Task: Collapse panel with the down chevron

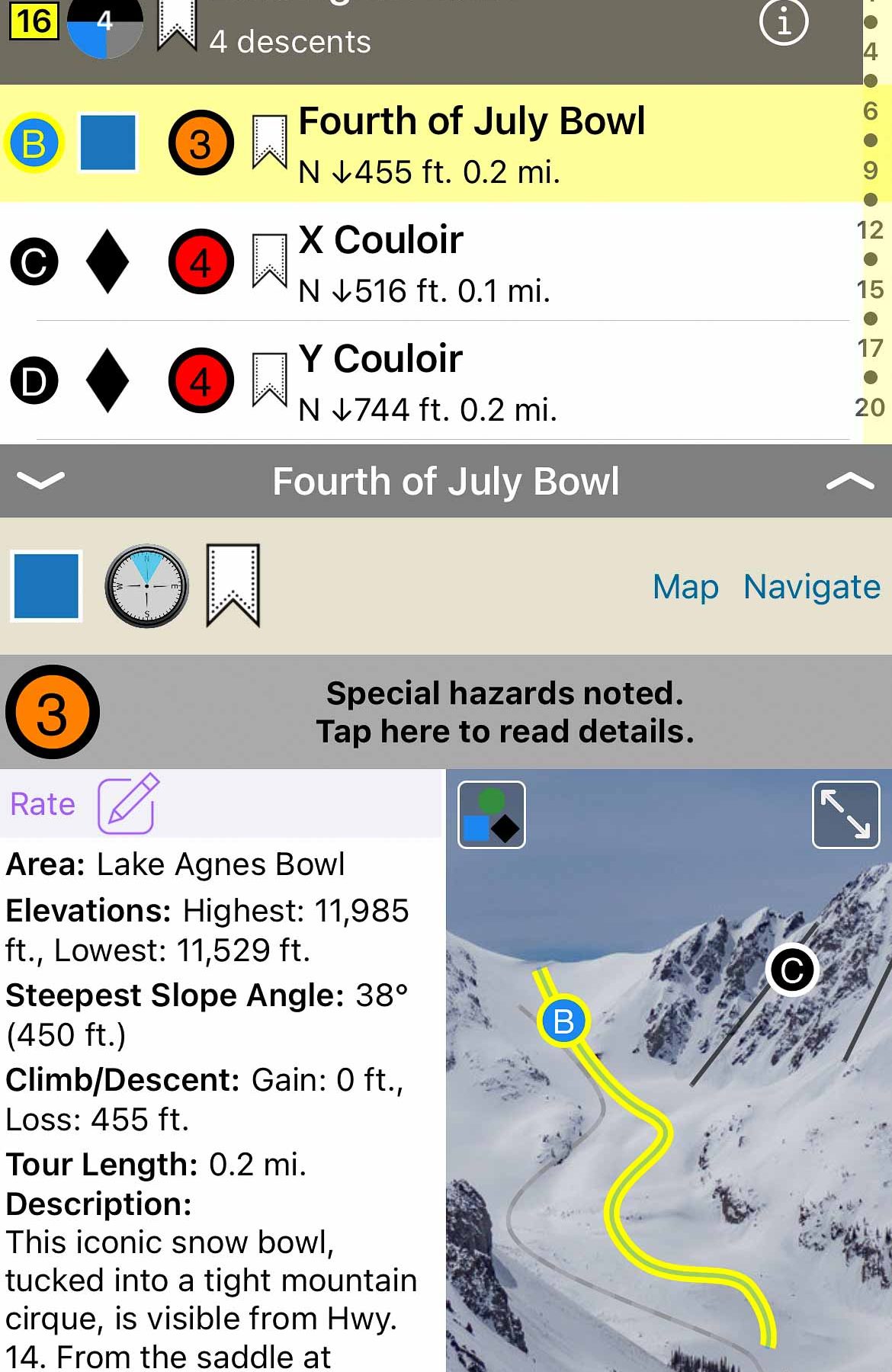Action: (x=40, y=480)
